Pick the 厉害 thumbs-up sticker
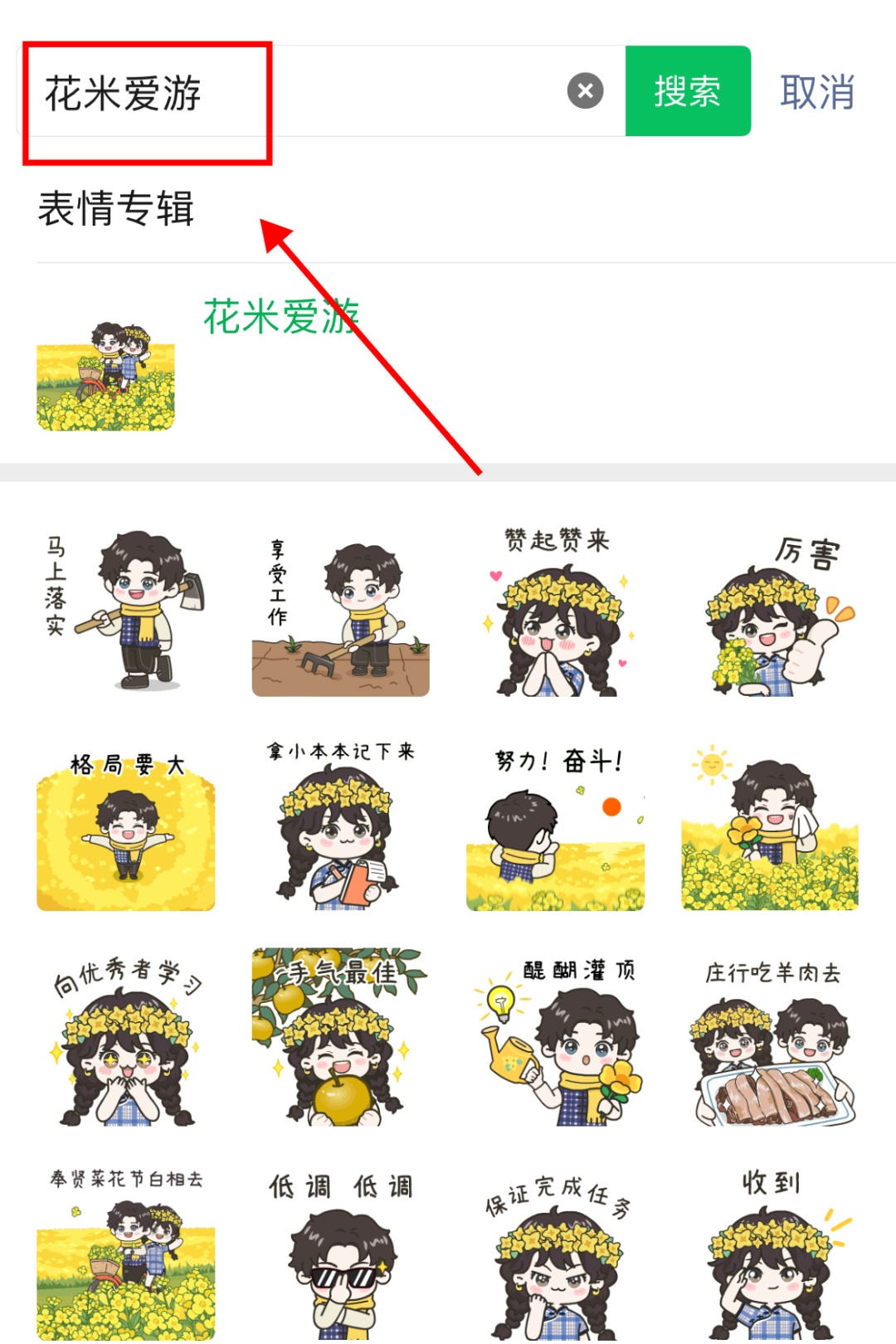Screen dimensions: 896x1344 point(771,611)
